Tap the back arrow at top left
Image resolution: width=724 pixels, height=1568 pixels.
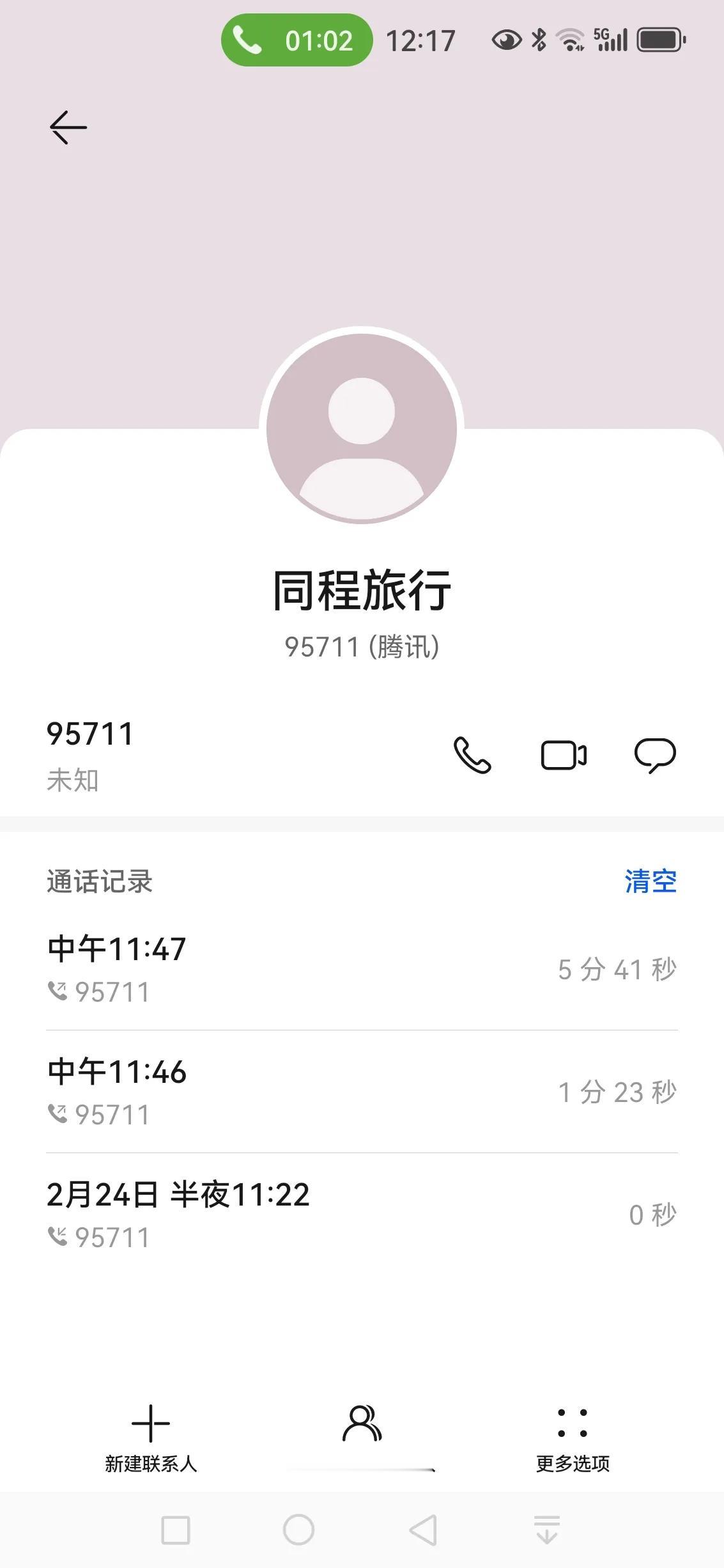(68, 126)
